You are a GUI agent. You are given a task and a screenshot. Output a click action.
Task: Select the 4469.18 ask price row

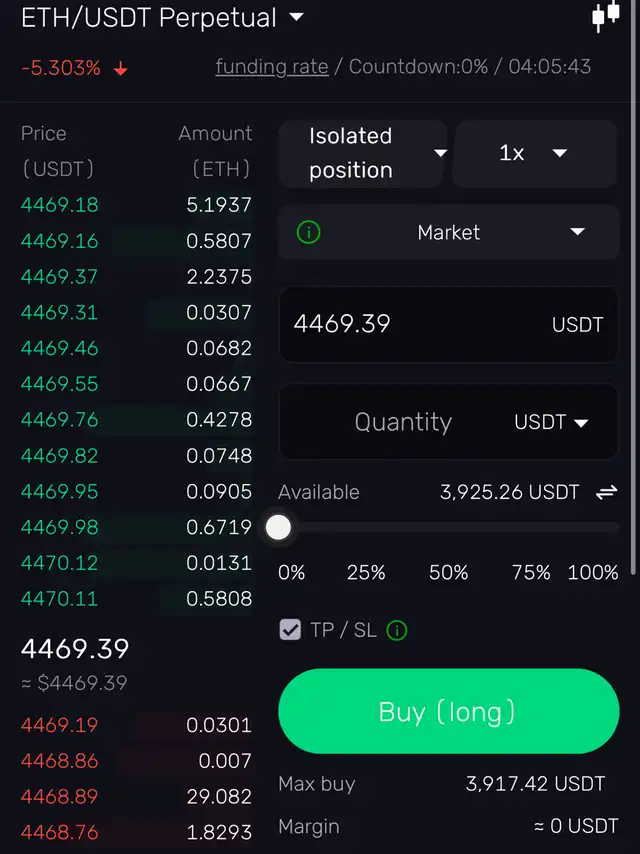click(x=136, y=205)
